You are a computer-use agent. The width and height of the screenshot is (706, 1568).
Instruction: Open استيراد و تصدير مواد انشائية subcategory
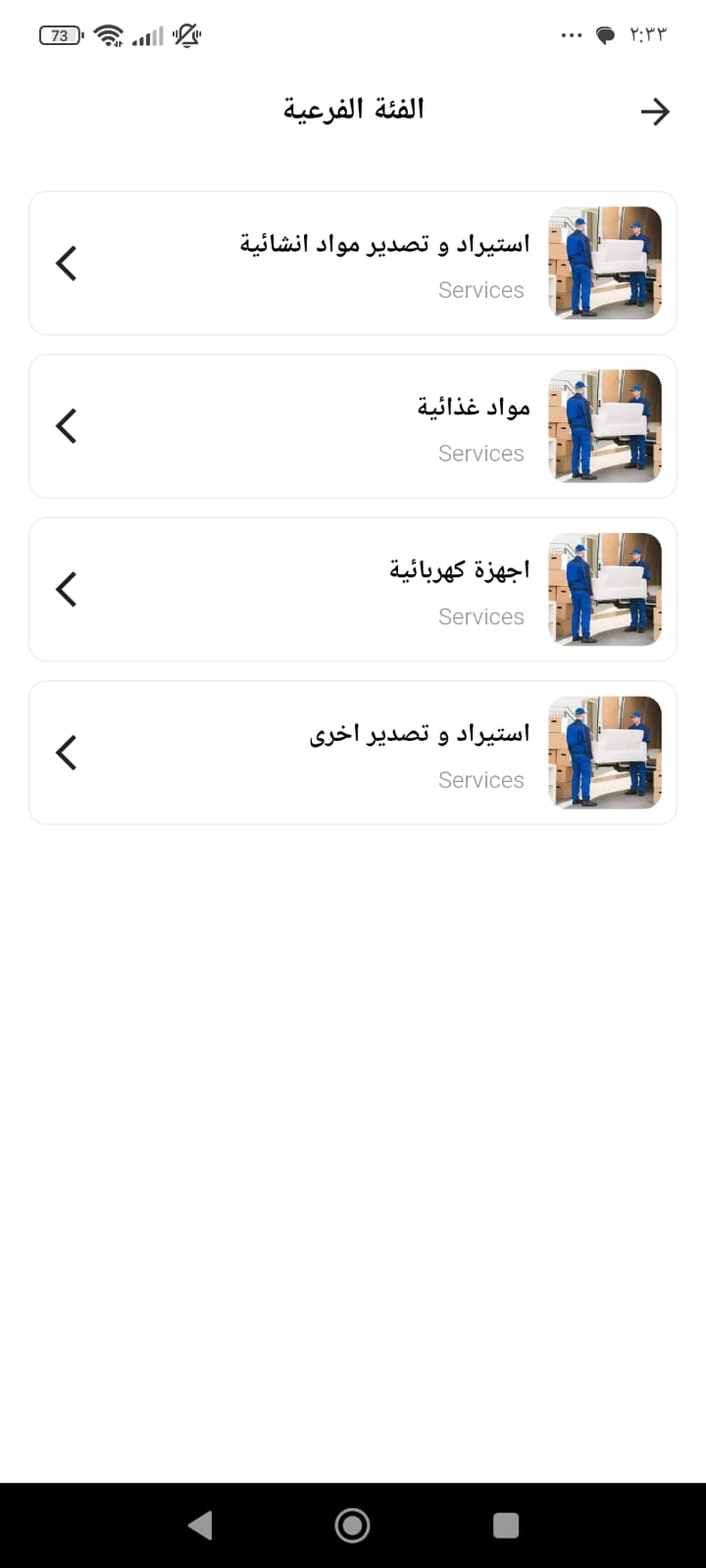tap(353, 263)
